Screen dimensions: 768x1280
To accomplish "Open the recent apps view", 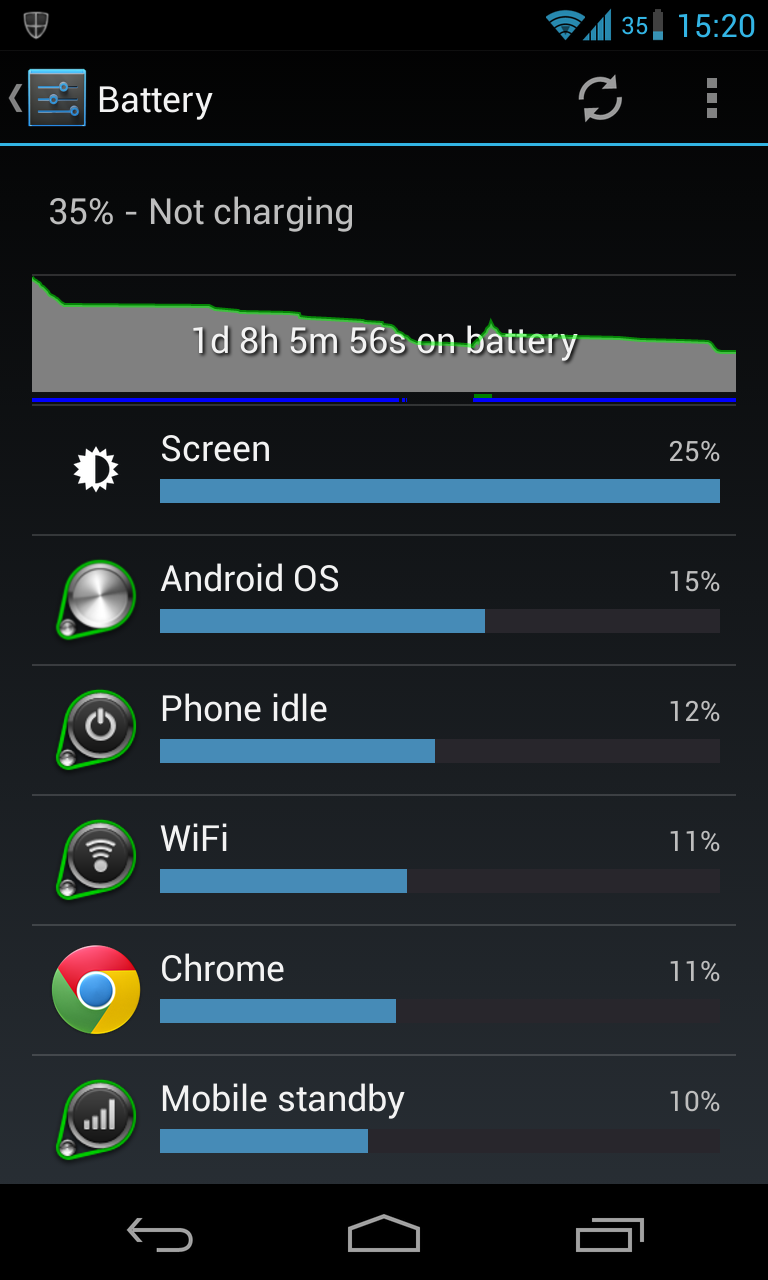I will [x=610, y=1234].
